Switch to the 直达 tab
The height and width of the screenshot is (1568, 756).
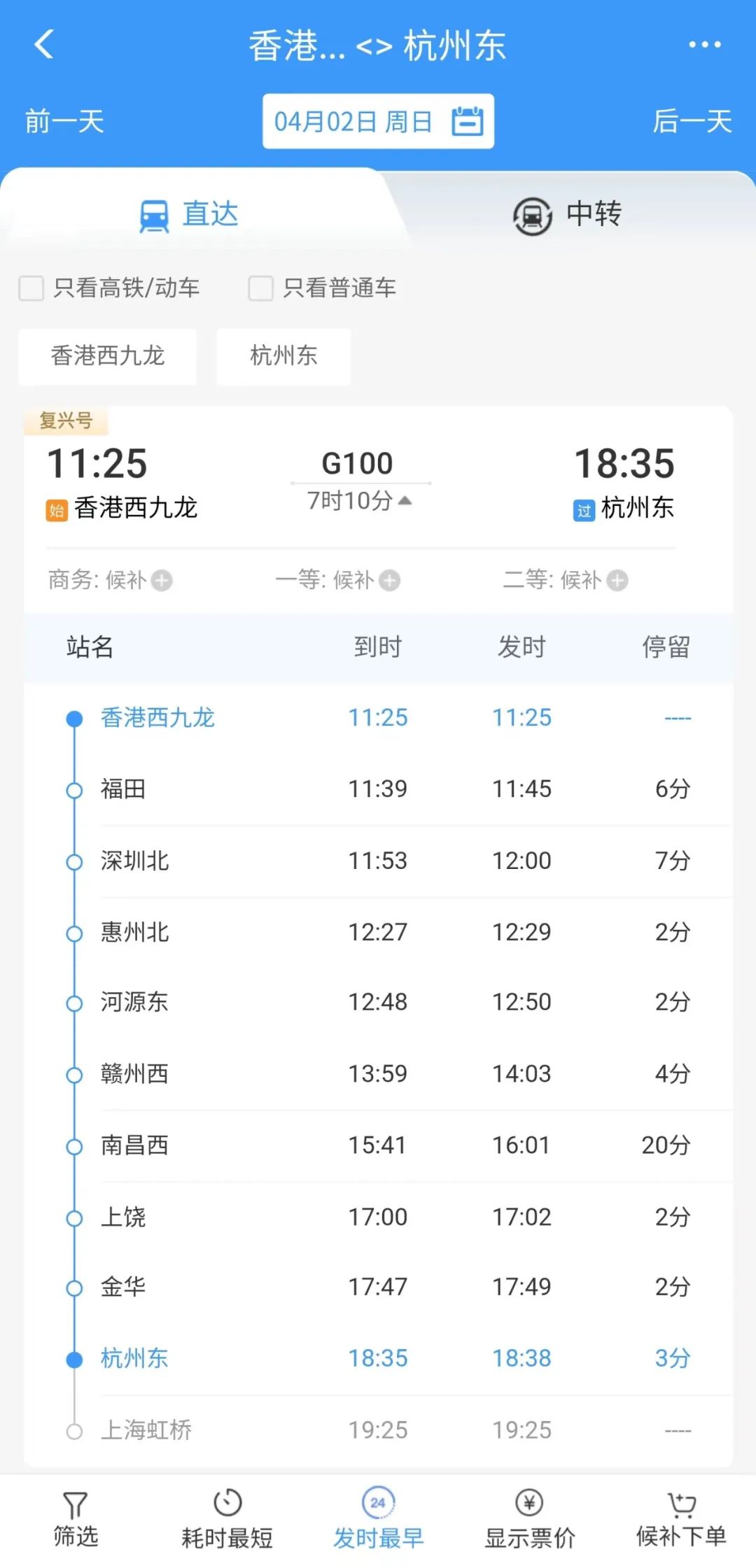tap(189, 215)
